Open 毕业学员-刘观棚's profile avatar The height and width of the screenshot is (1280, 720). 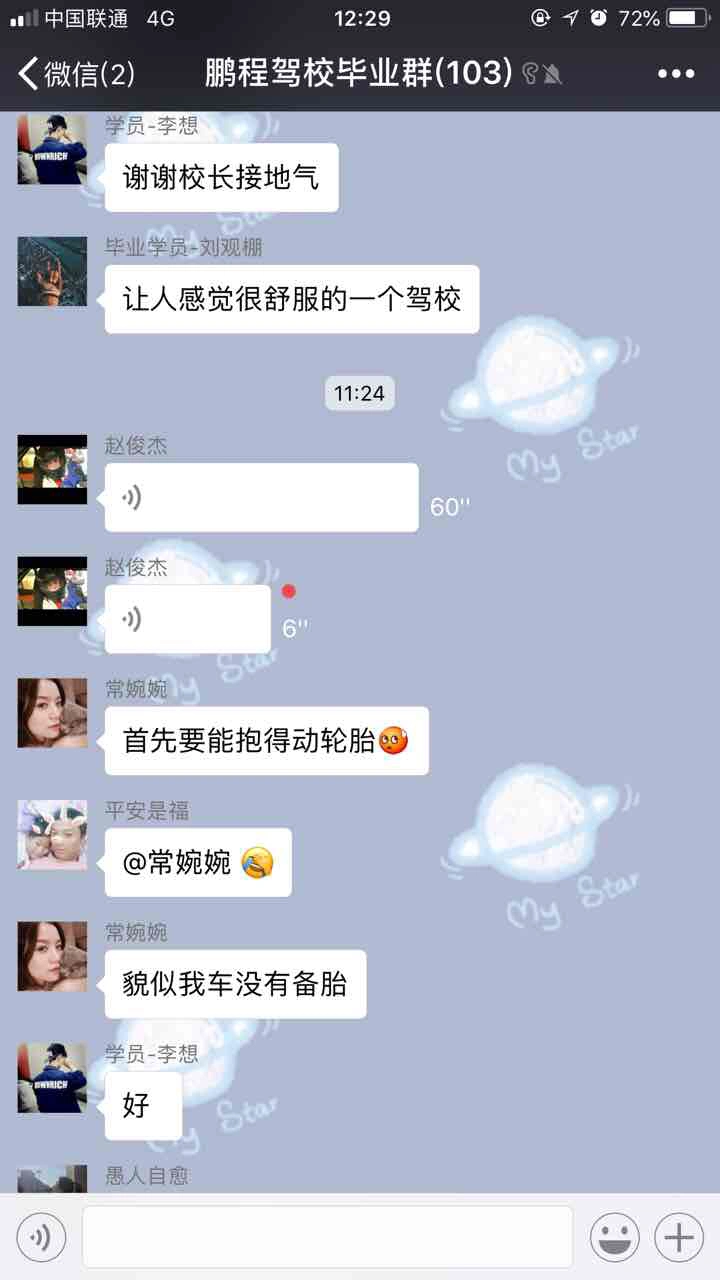52,271
